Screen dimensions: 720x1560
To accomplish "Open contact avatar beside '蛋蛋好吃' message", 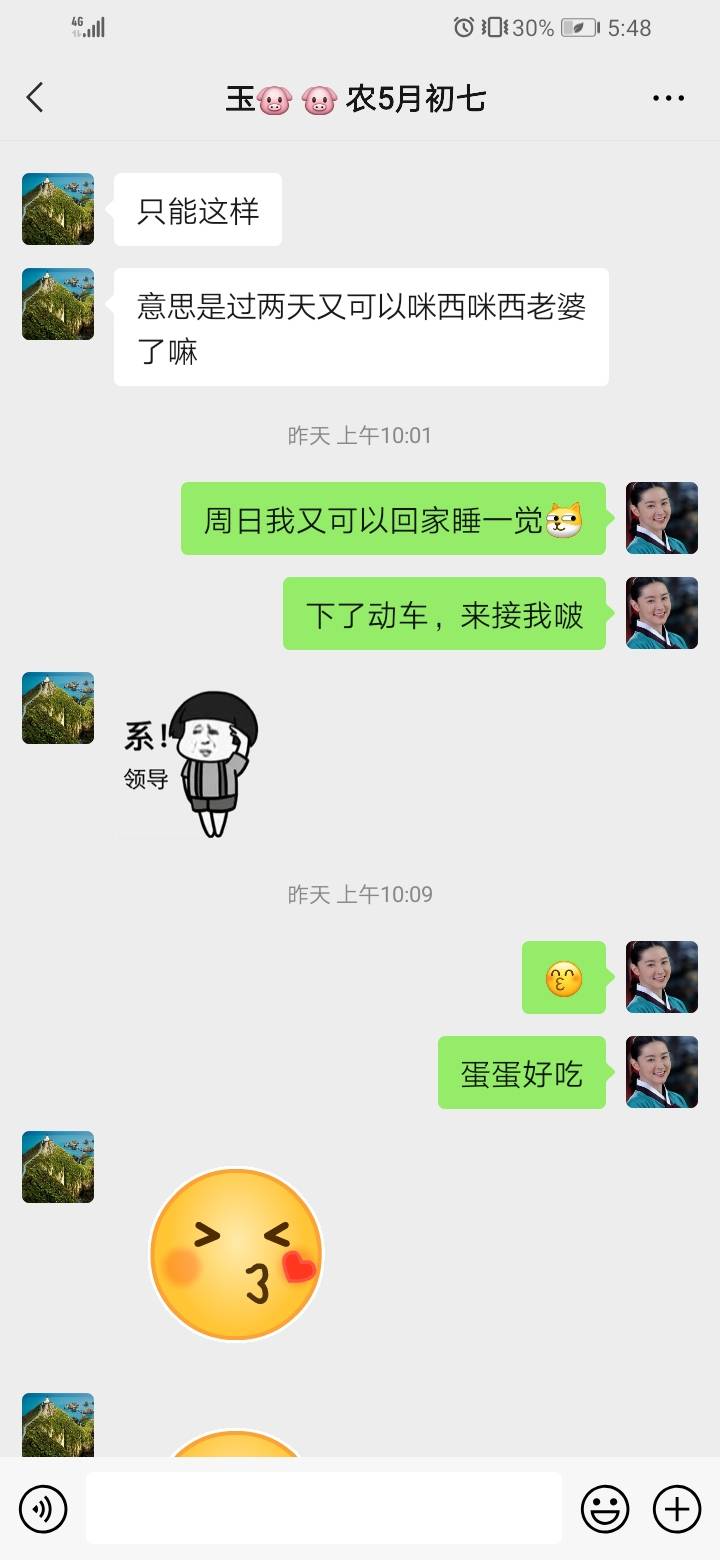I will [661, 1072].
